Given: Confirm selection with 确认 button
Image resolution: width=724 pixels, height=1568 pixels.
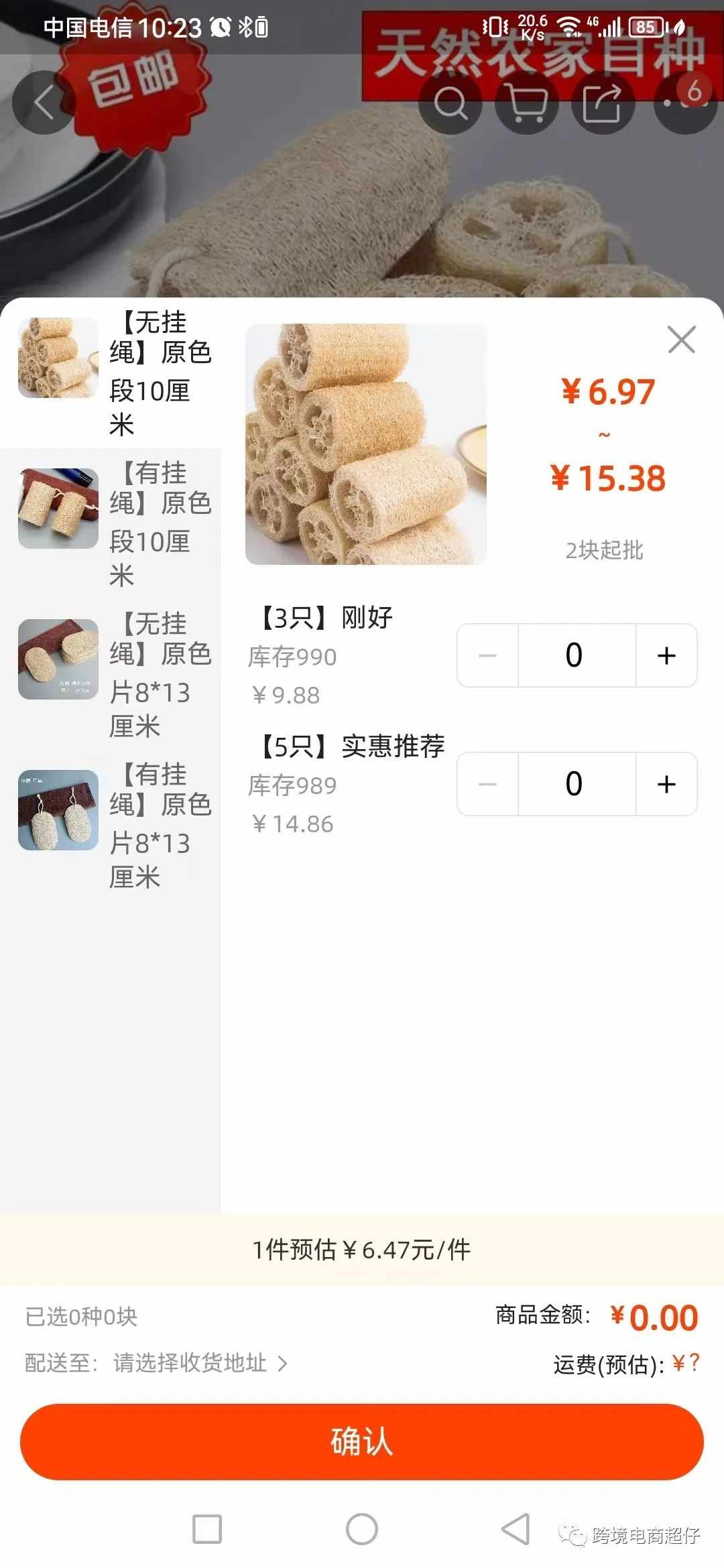Looking at the screenshot, I should (x=362, y=1441).
